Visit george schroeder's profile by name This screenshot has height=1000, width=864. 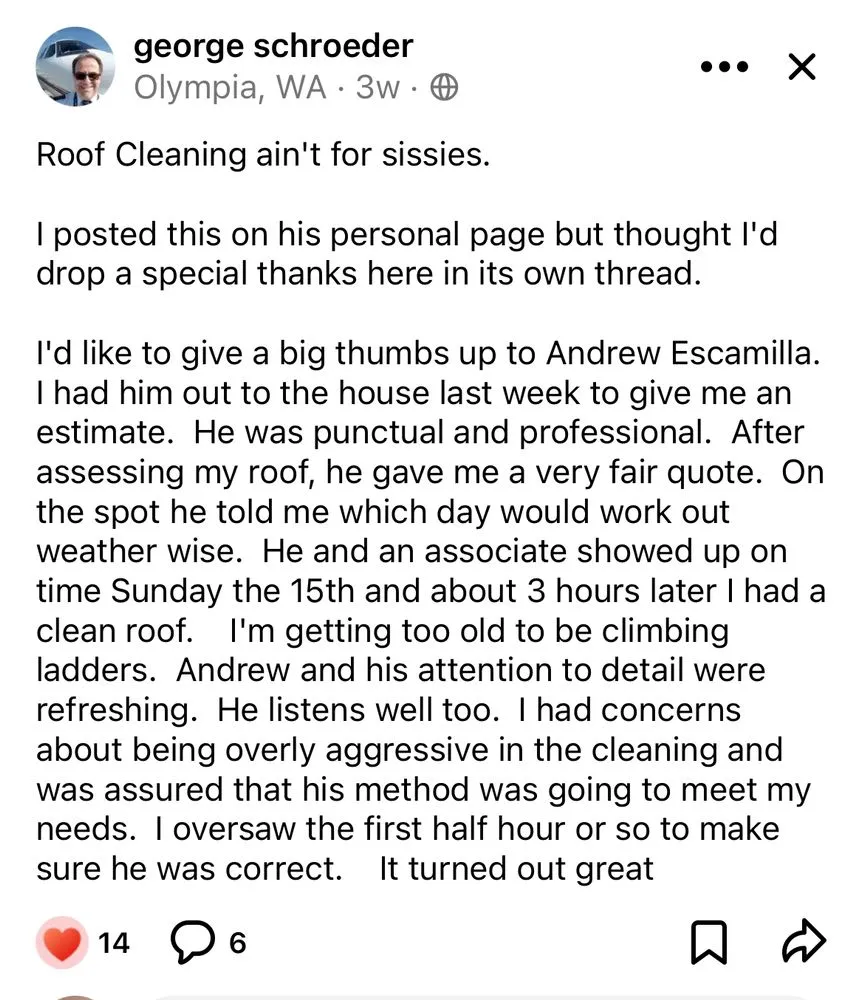point(273,45)
